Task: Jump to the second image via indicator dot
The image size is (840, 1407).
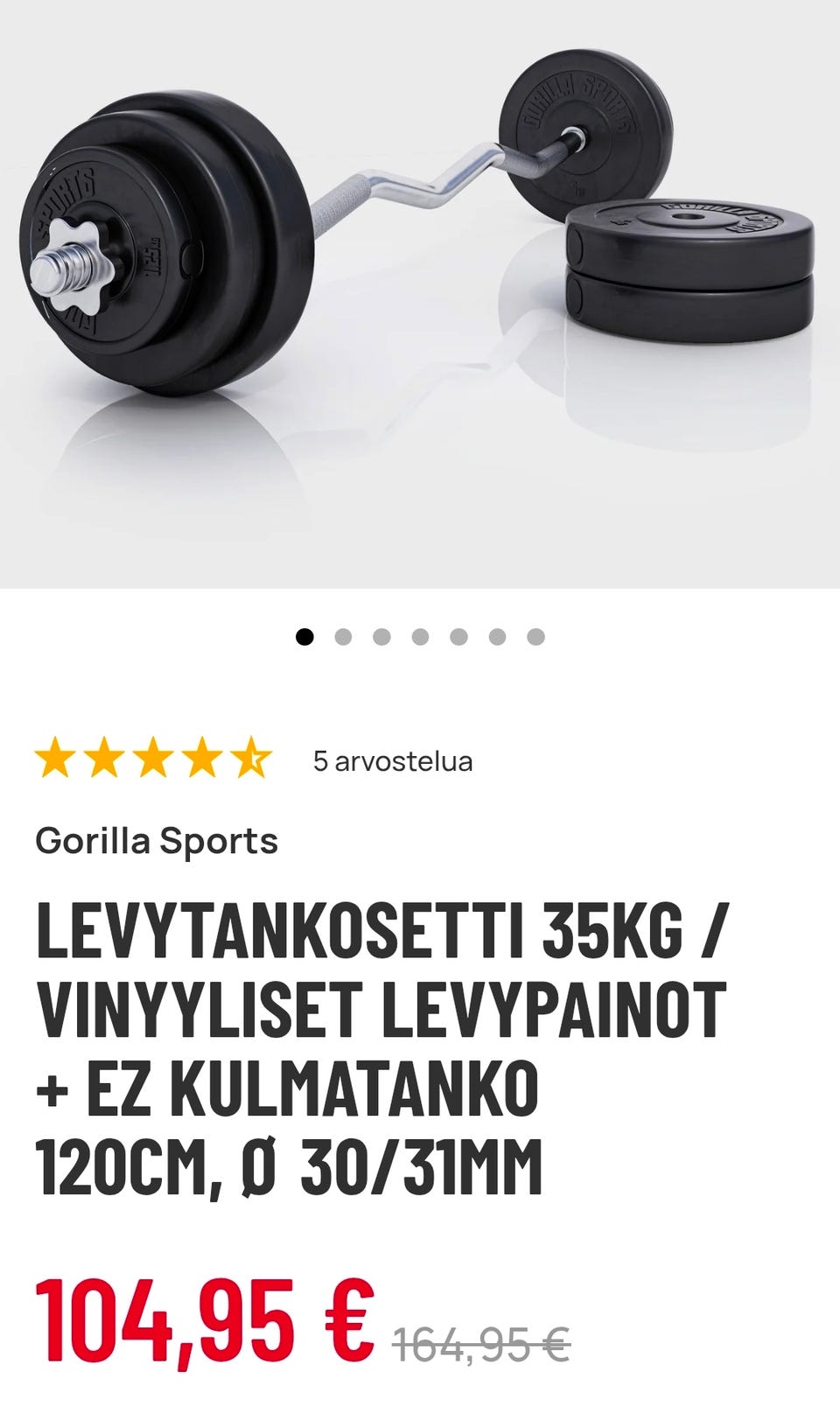Action: pyautogui.click(x=343, y=637)
